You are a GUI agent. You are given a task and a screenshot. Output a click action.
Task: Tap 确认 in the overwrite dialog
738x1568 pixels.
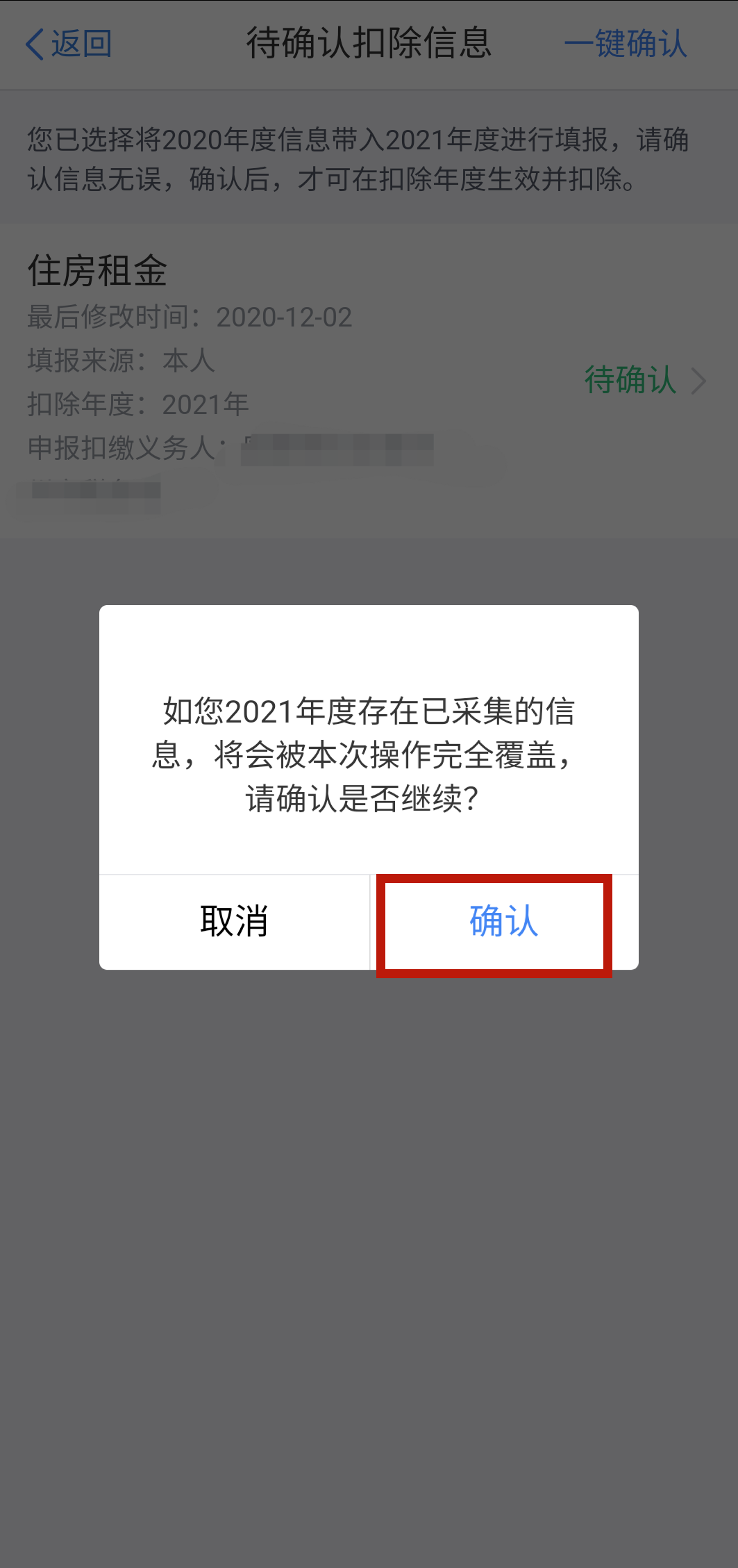tap(504, 921)
